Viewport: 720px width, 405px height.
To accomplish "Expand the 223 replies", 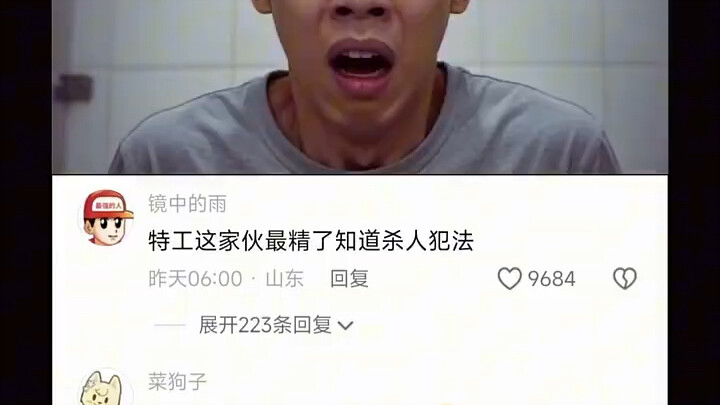I will pyautogui.click(x=275, y=325).
